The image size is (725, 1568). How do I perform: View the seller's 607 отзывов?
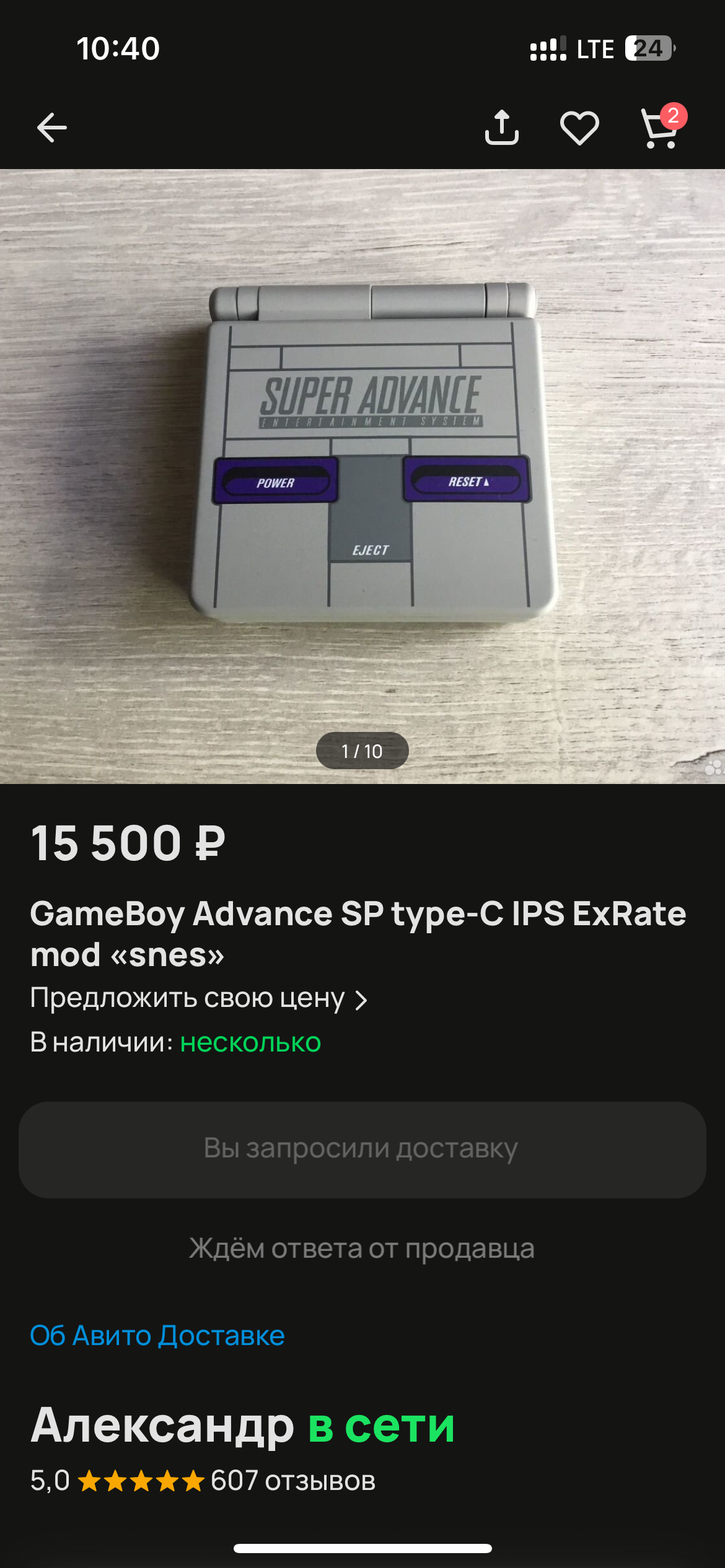point(292,1481)
